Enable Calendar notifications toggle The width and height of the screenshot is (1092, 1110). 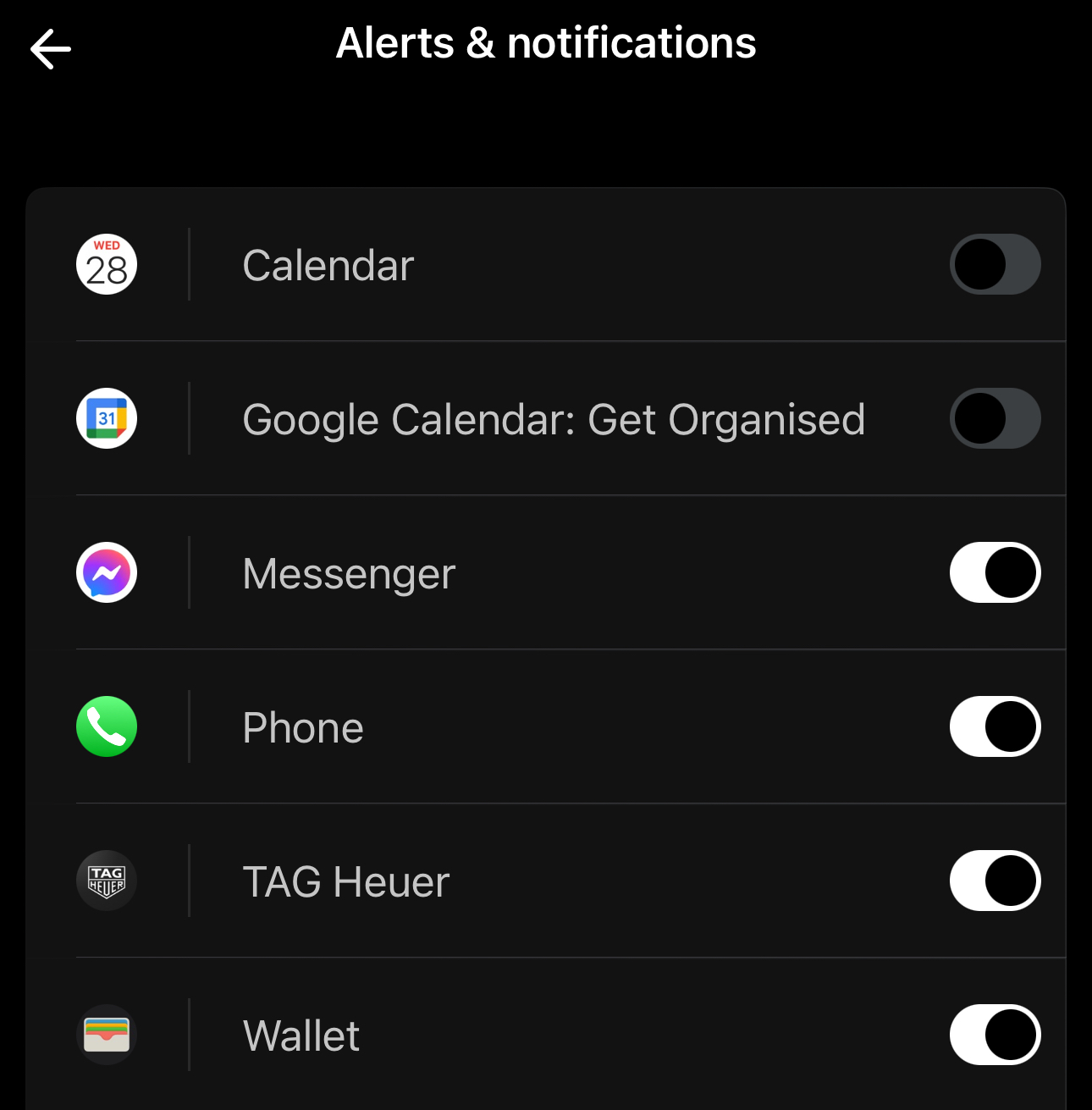(995, 265)
